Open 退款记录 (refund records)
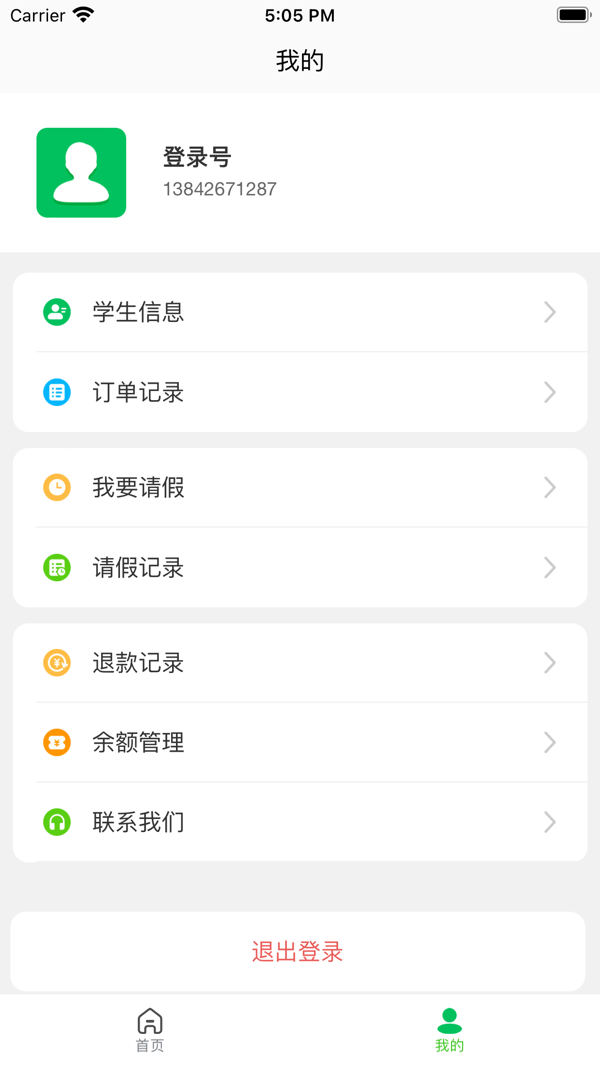Screen dimensions: 600x1067 click(x=300, y=662)
